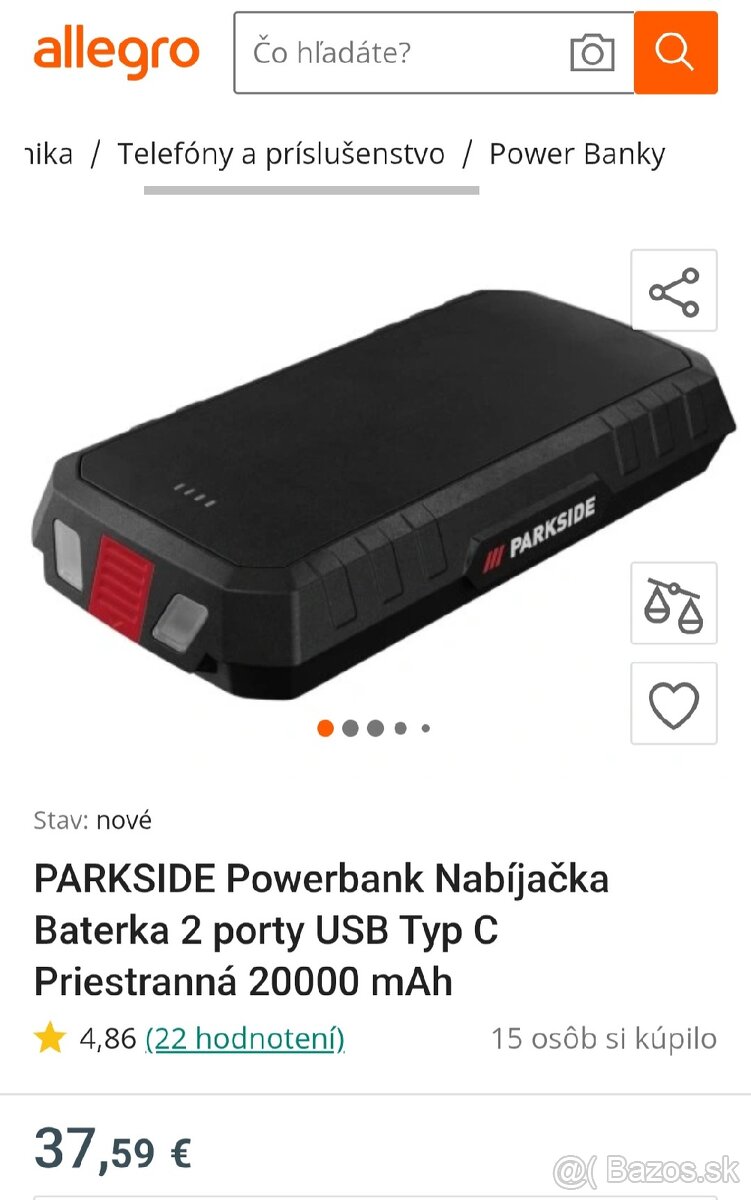Select the second carousel dot

coord(350,729)
